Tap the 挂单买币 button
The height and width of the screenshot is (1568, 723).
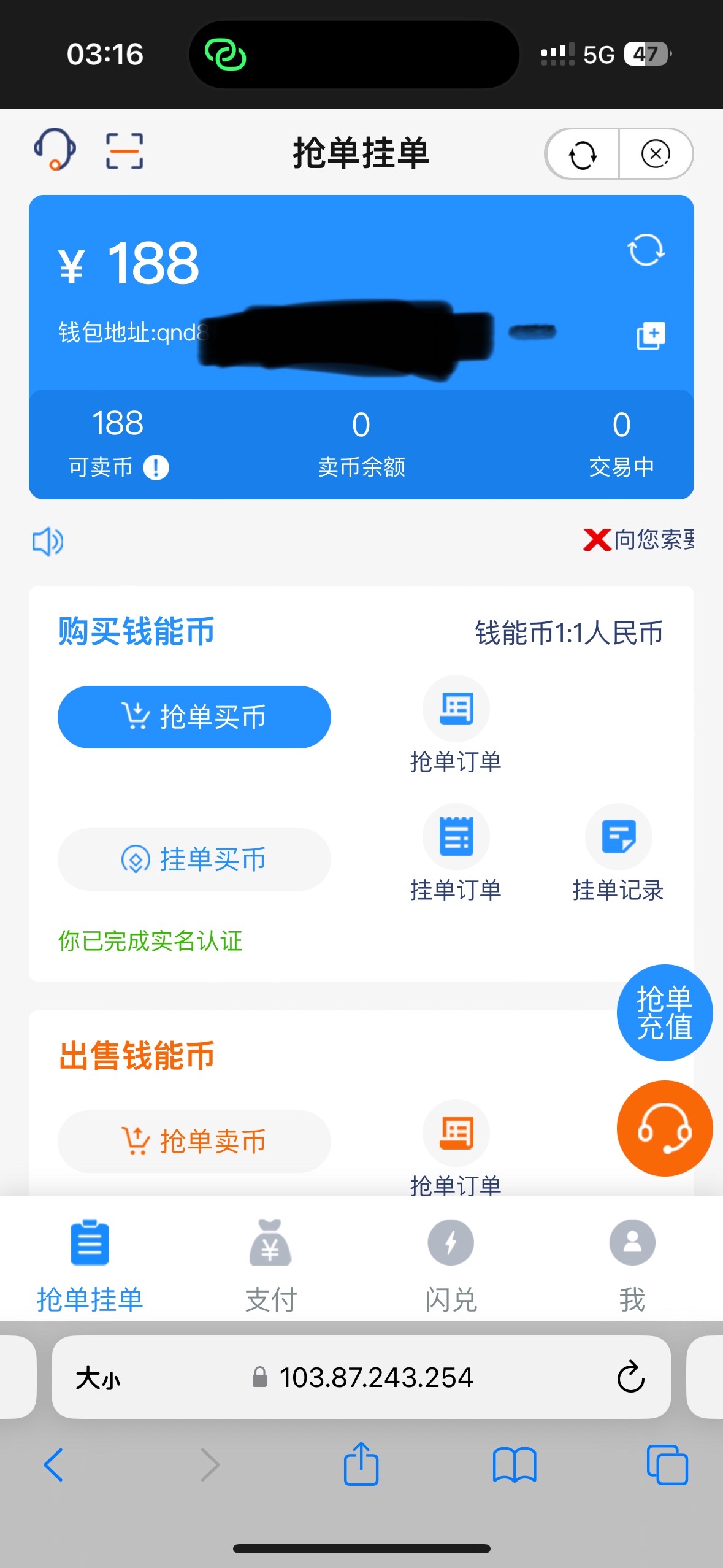coord(194,859)
